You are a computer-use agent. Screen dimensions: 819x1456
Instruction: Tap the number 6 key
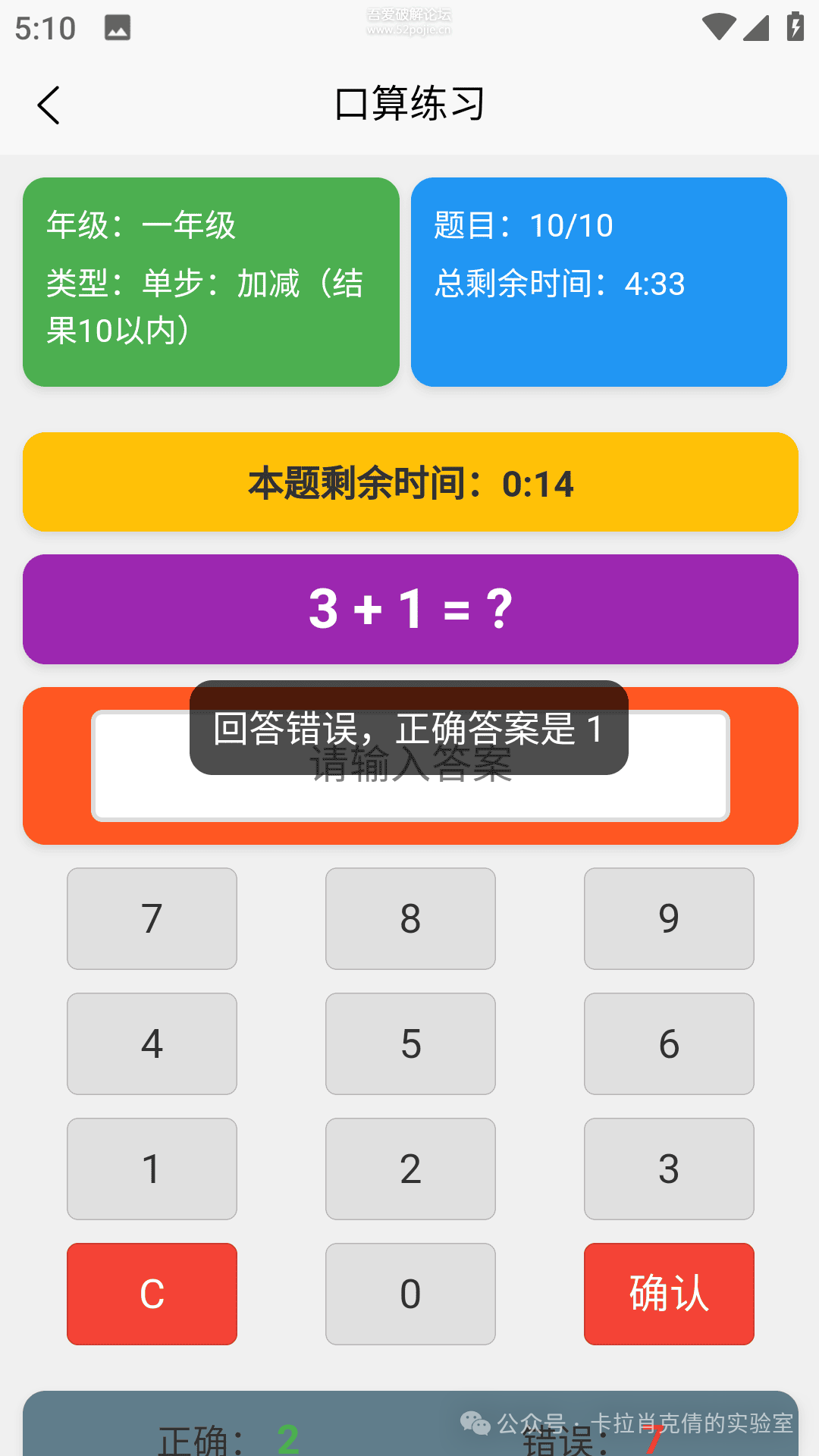668,1044
